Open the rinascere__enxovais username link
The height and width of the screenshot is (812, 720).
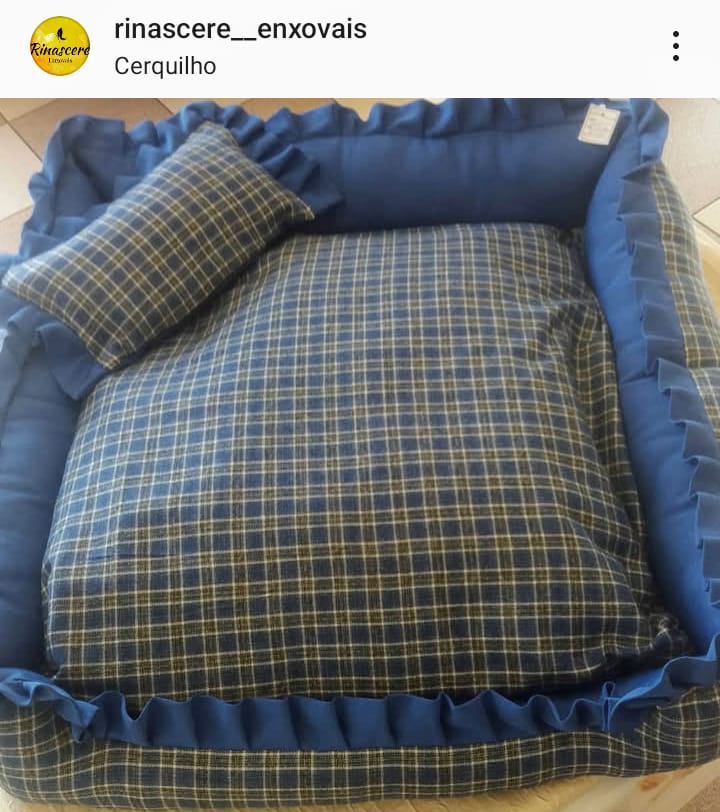point(240,29)
